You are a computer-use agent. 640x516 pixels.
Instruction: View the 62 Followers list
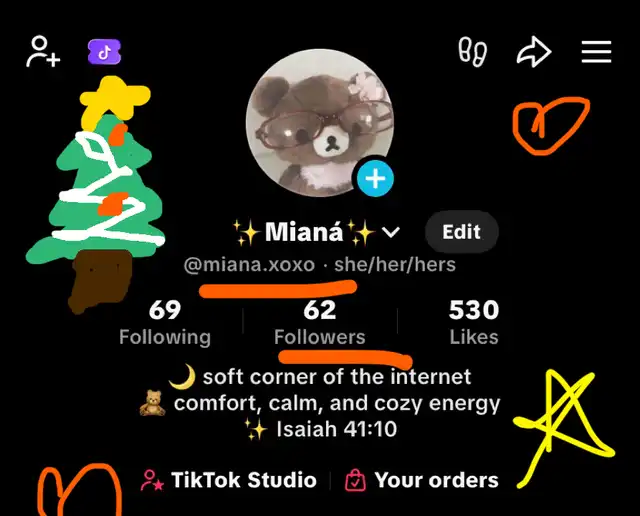click(x=320, y=322)
